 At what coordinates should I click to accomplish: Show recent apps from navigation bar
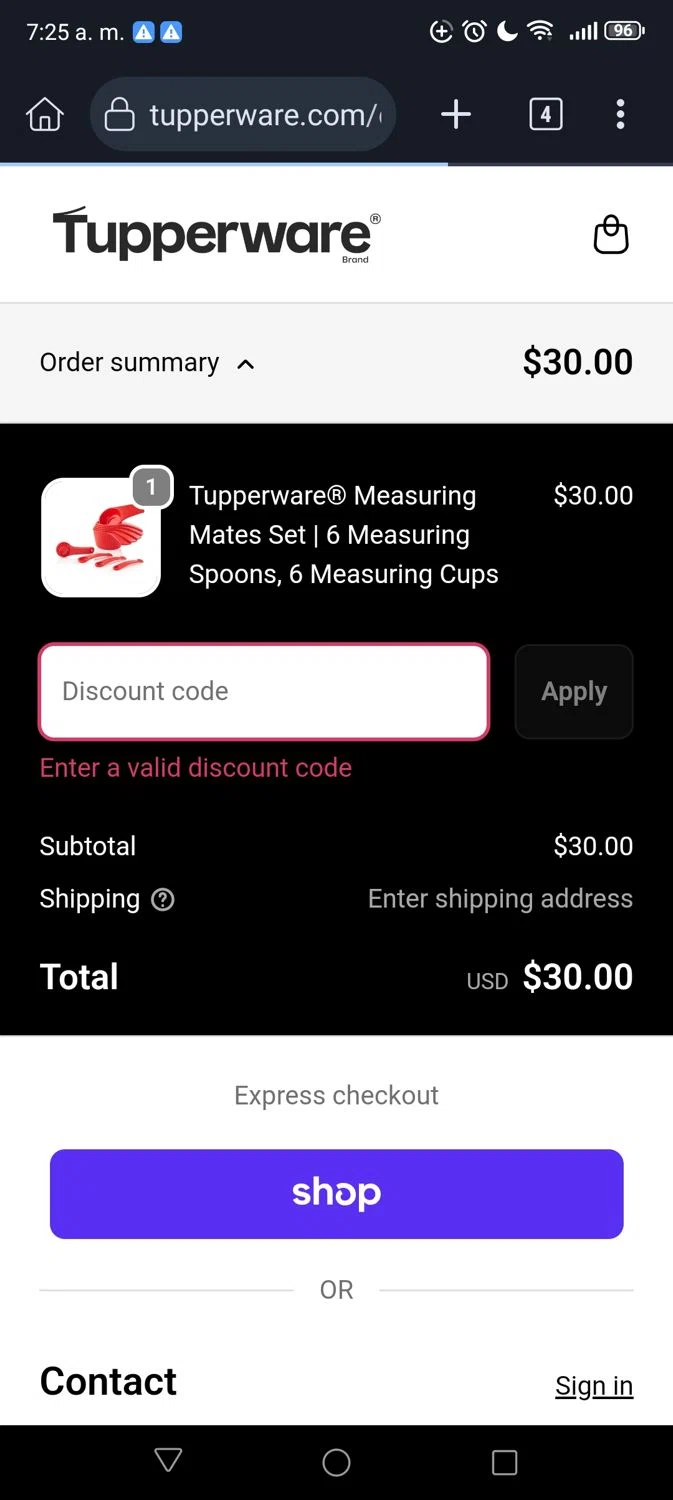pyautogui.click(x=505, y=1463)
